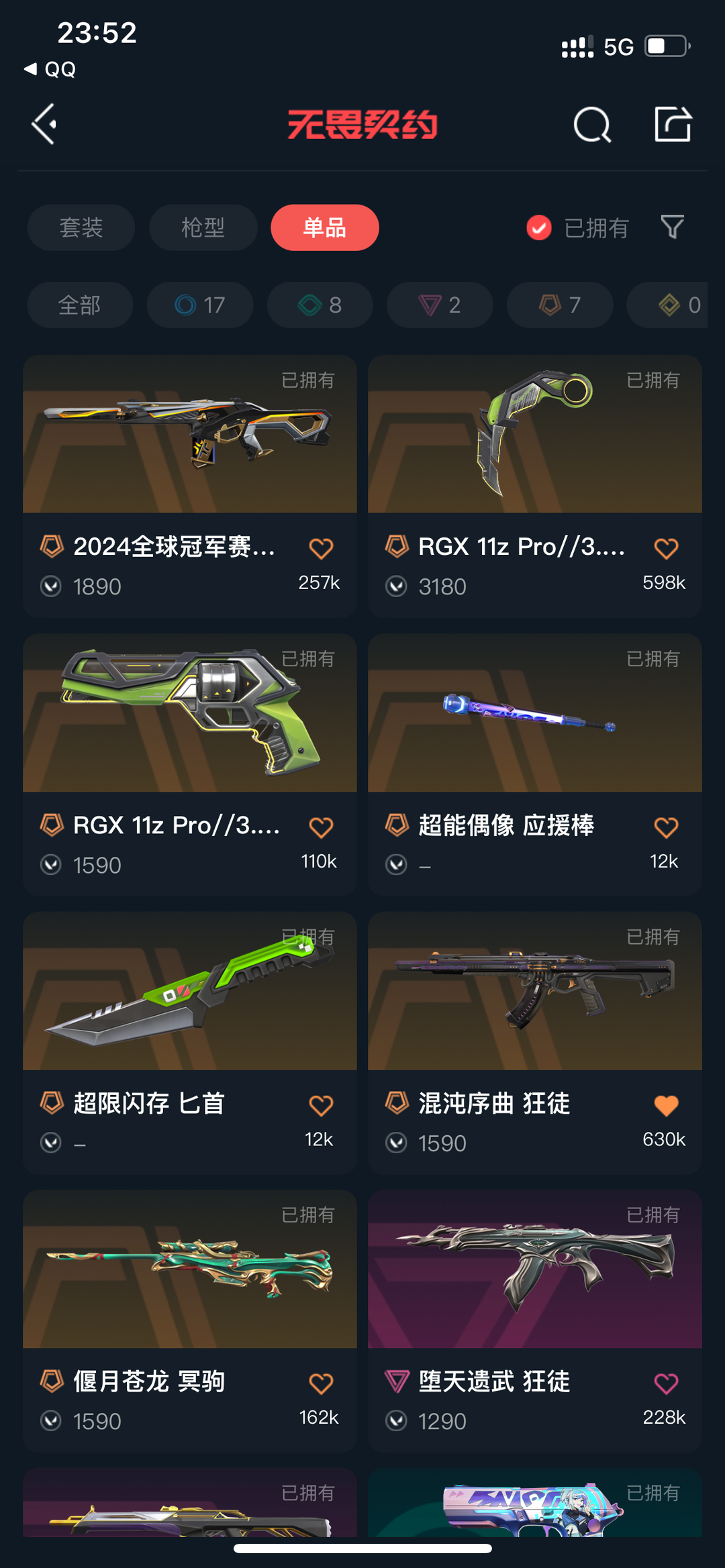Like the 超限闪存 匕首 item

point(321,1105)
